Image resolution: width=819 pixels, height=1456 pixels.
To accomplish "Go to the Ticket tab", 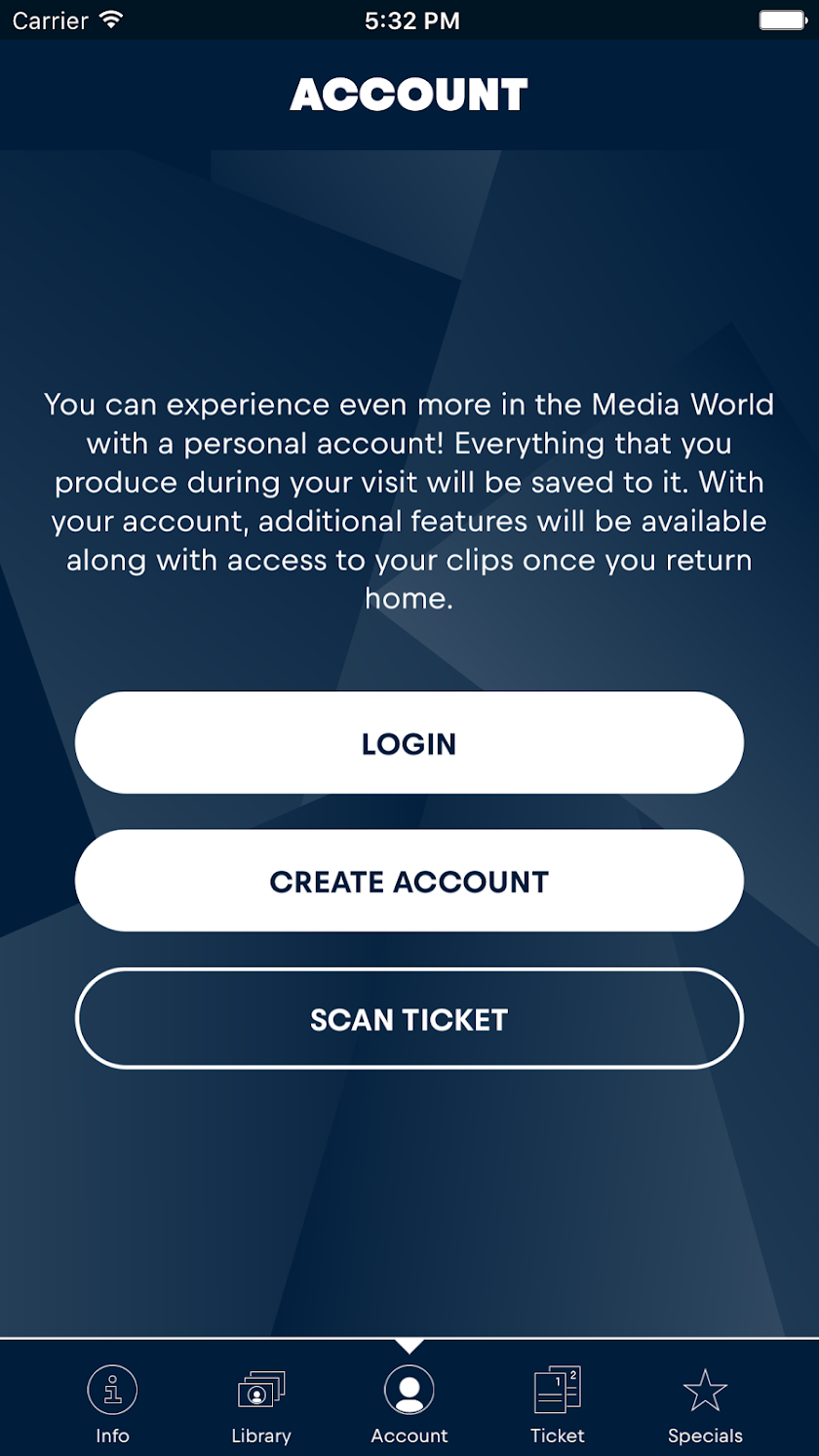I will [558, 1402].
